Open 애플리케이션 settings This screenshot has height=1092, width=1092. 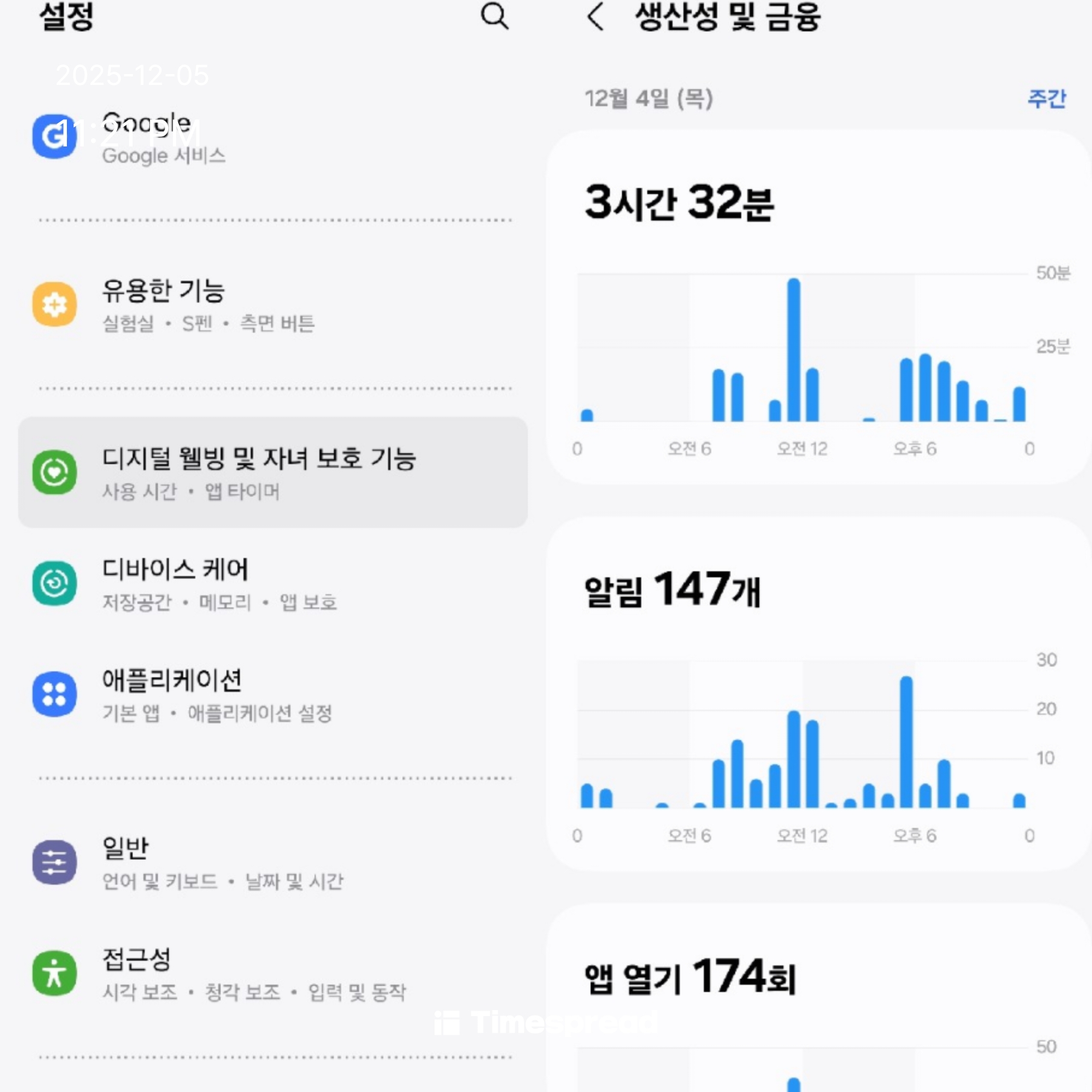(271, 695)
